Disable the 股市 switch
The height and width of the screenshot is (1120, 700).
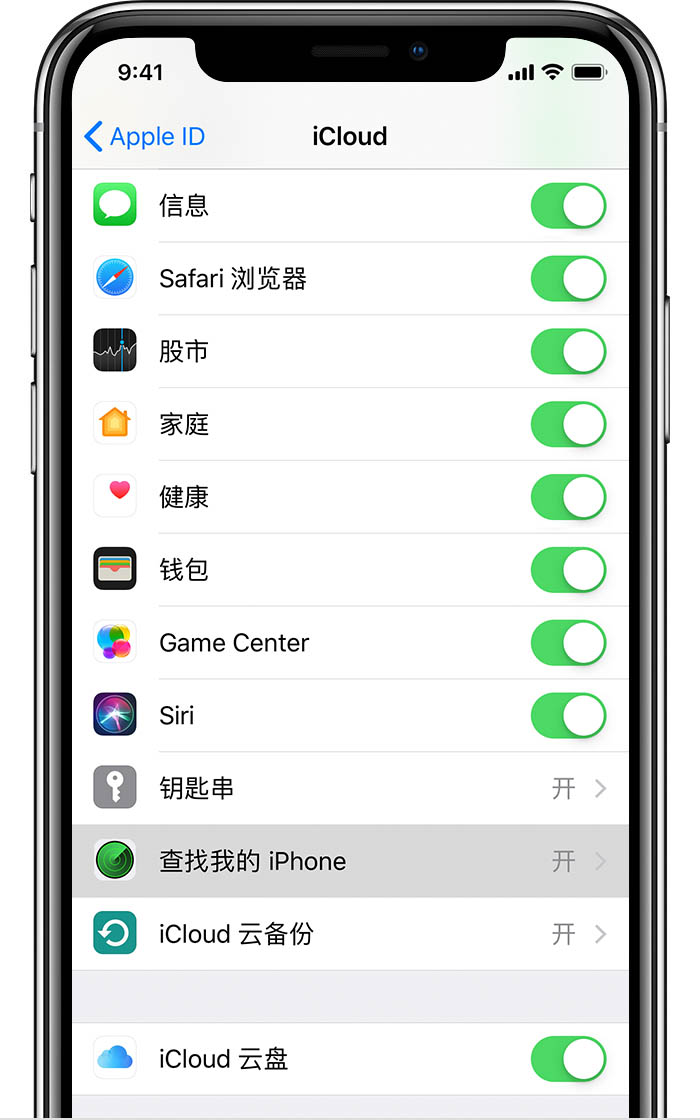(568, 352)
